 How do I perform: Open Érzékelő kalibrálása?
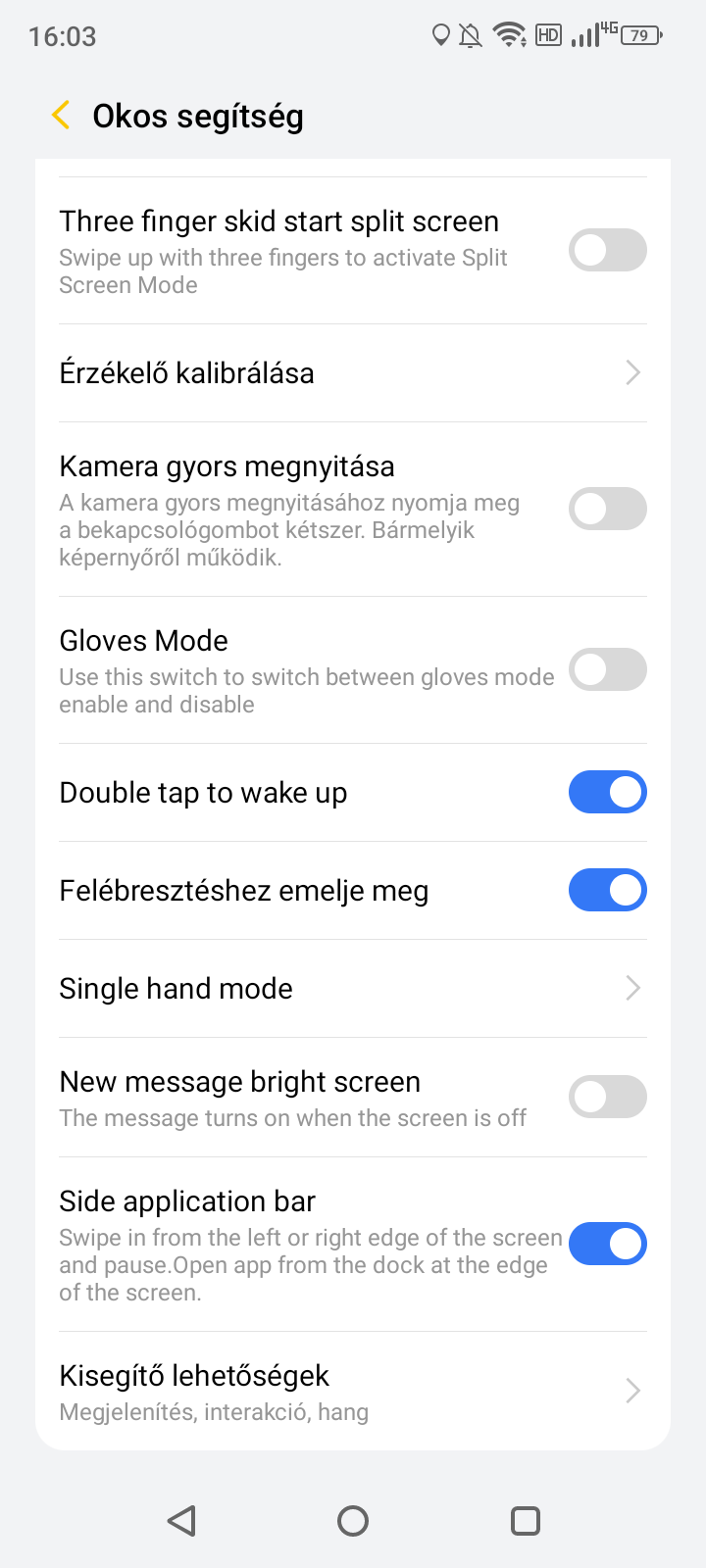(353, 373)
